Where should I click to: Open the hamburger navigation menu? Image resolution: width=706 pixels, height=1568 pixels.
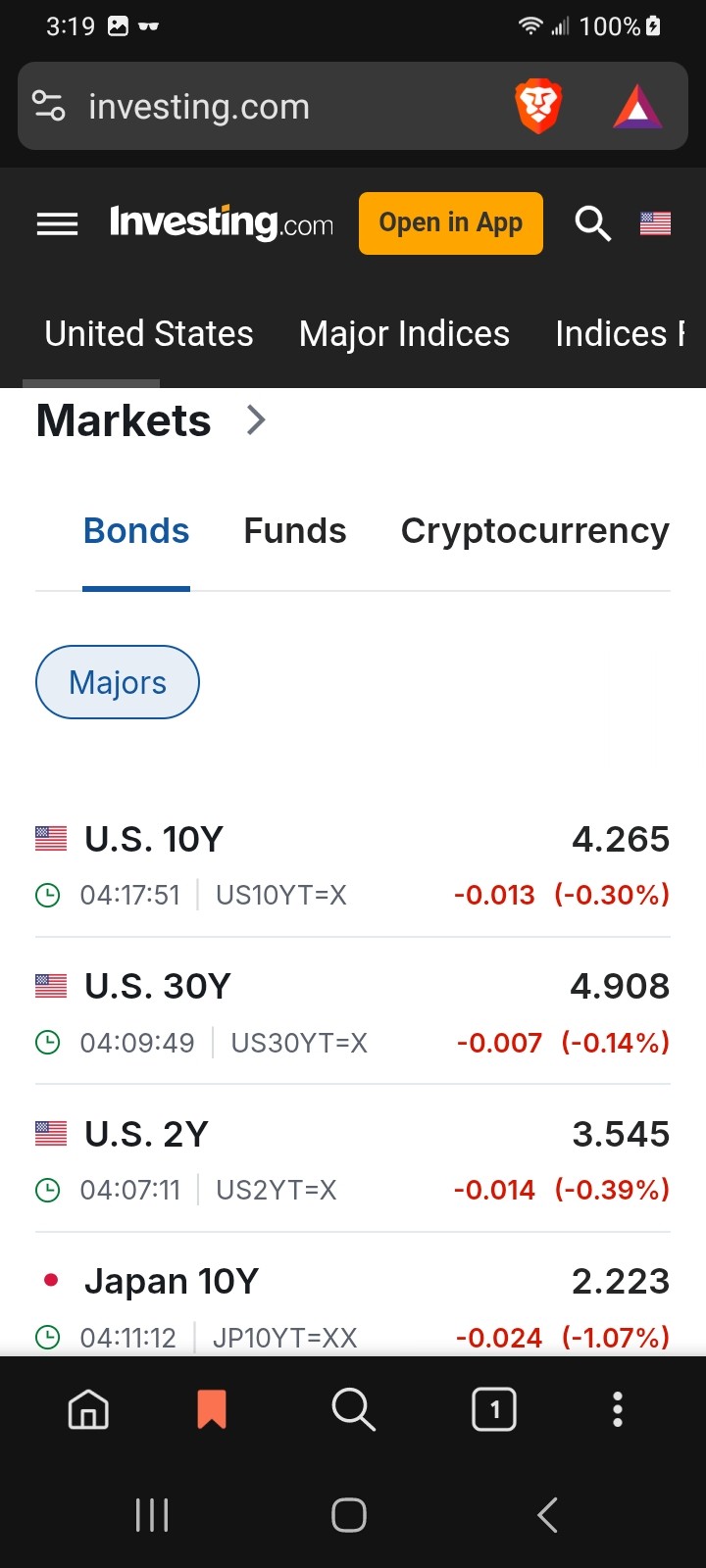(57, 224)
